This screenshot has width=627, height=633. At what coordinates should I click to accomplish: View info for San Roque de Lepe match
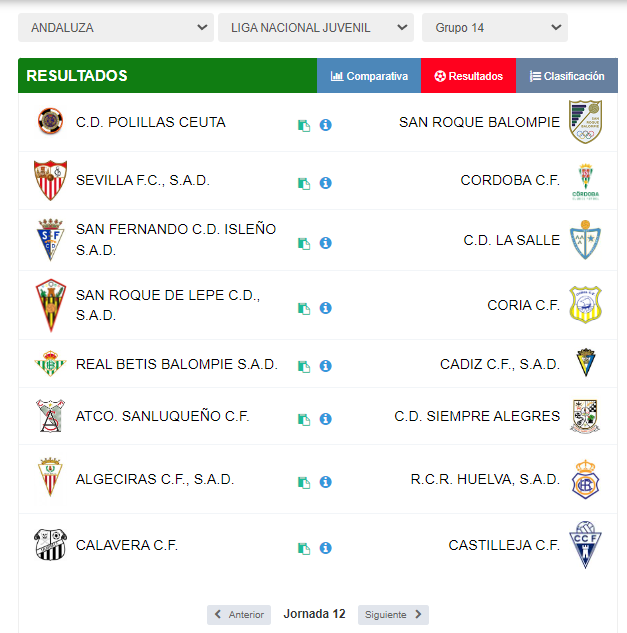tap(325, 308)
